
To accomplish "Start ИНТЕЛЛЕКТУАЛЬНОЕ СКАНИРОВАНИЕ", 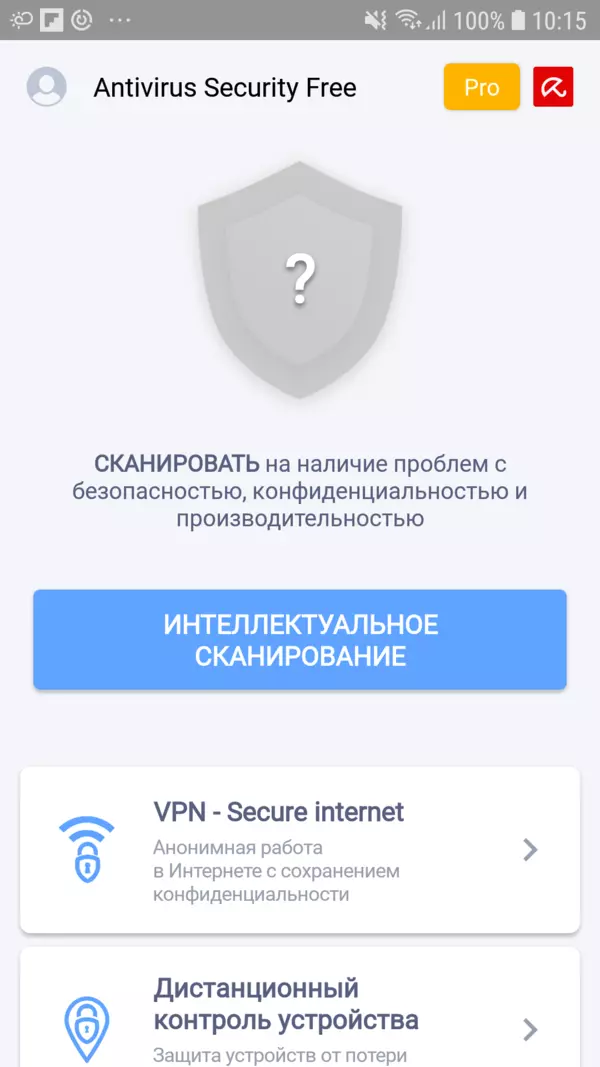I will point(300,640).
